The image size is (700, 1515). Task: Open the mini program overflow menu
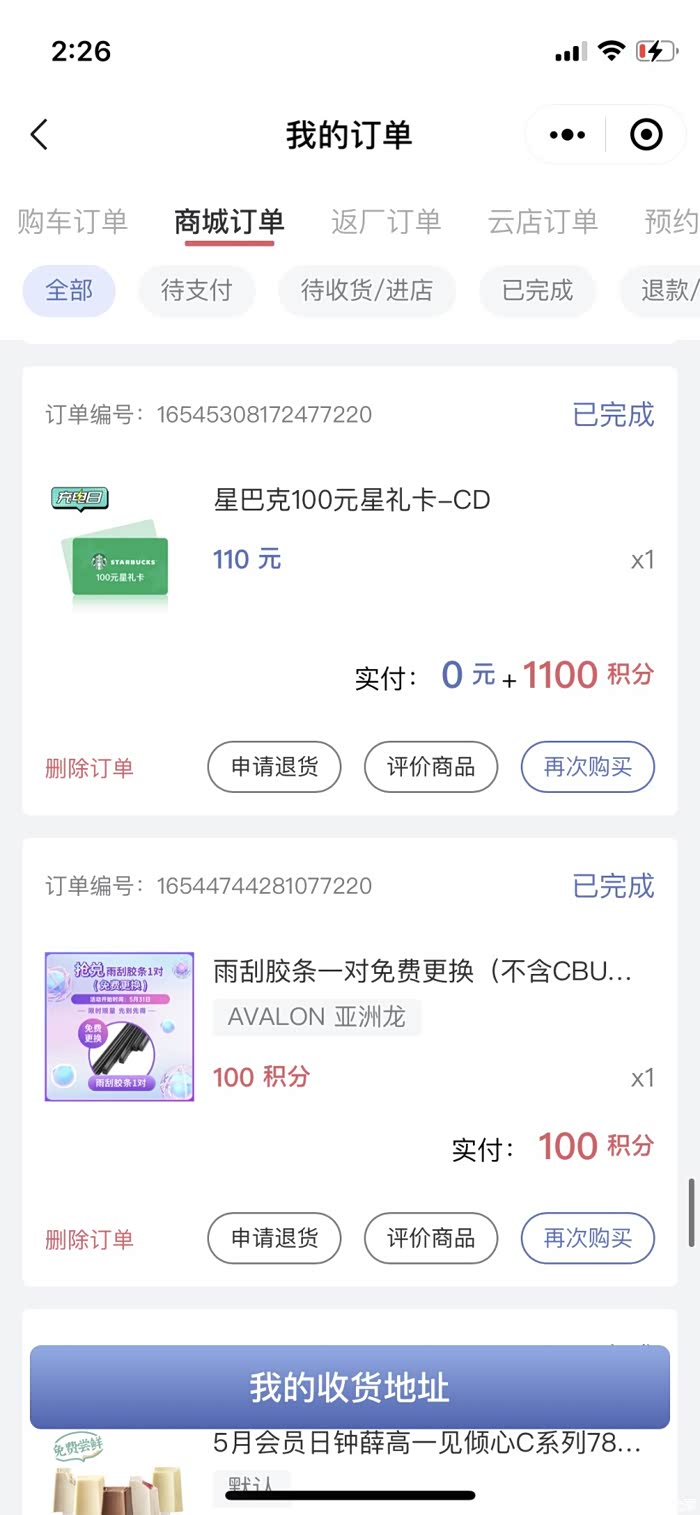[x=567, y=134]
